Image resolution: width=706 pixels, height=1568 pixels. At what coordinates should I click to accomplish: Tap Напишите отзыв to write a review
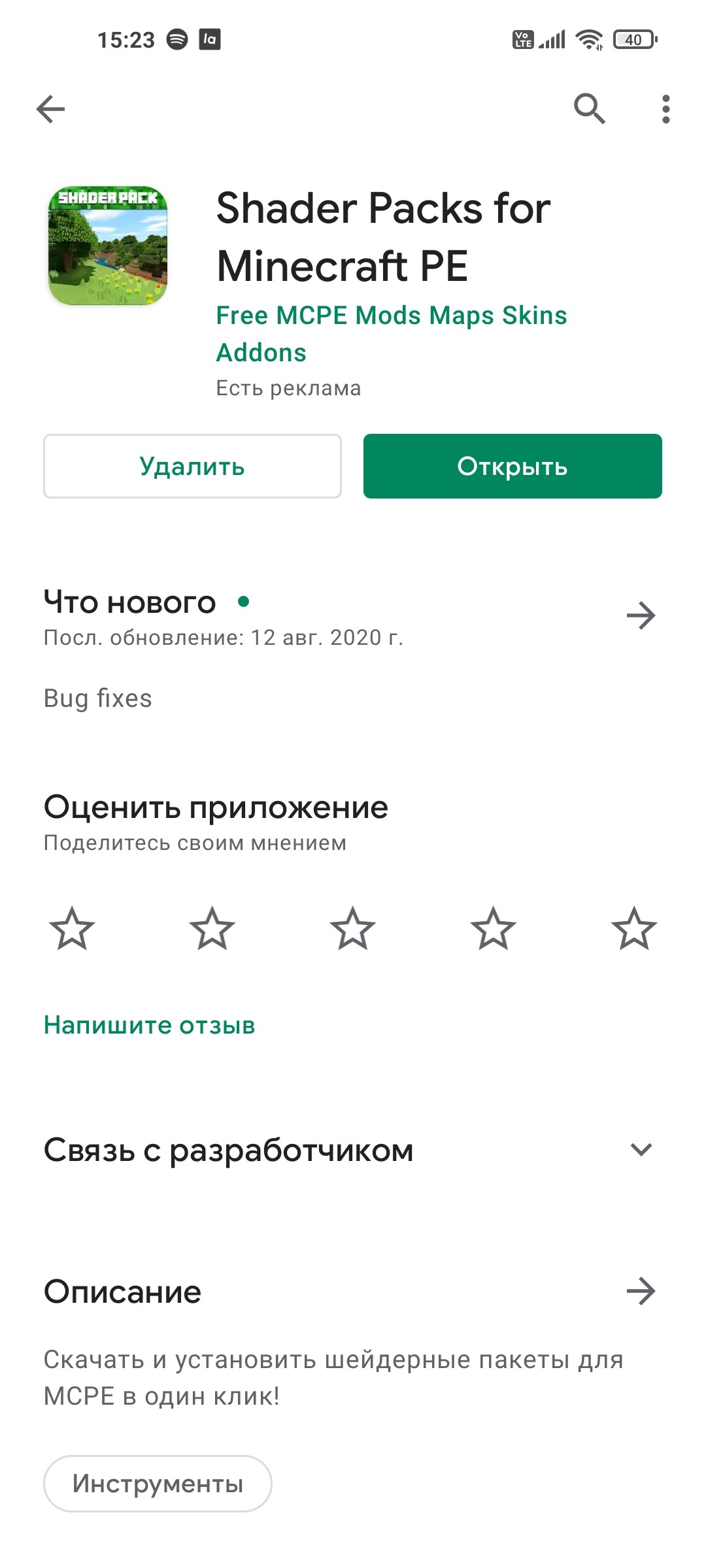149,1025
